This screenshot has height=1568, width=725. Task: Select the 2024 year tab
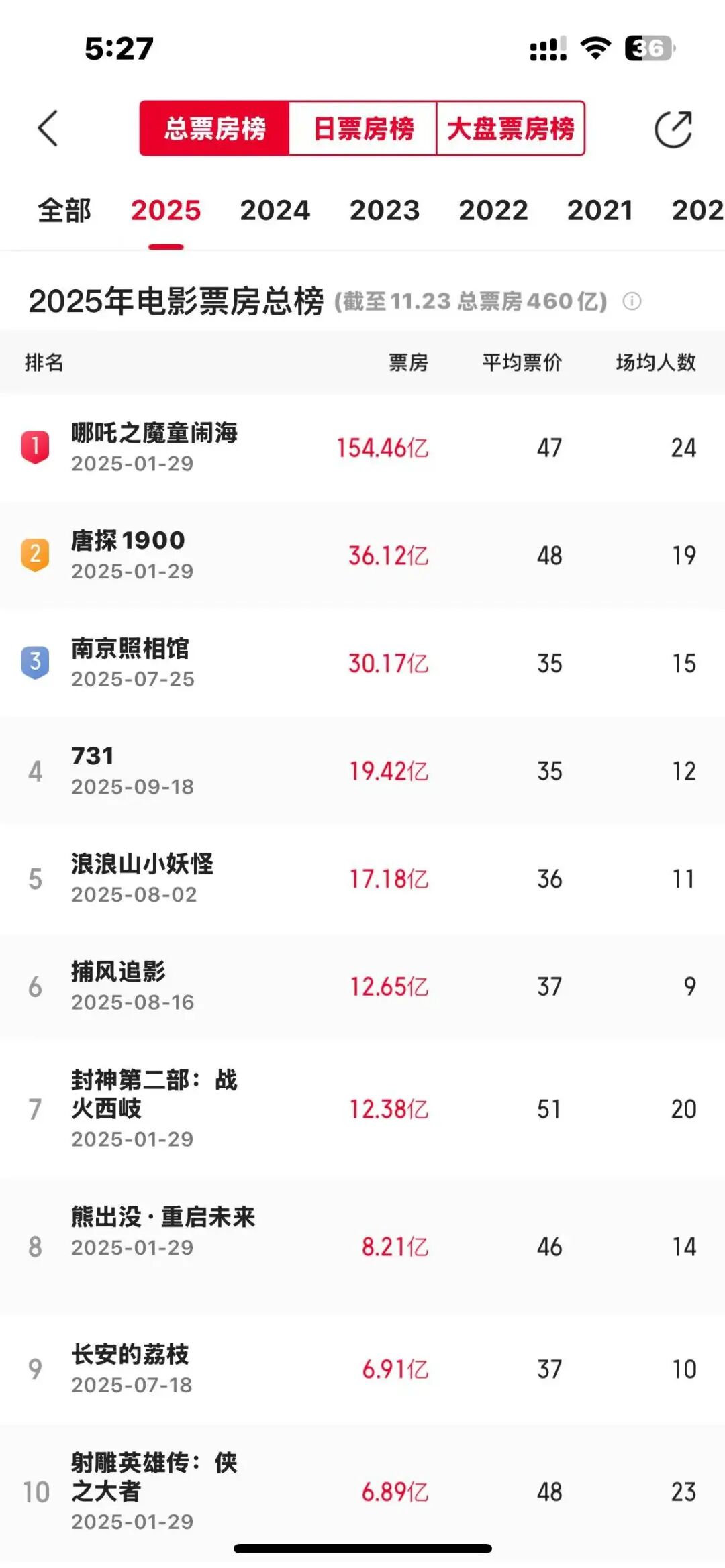(x=275, y=211)
